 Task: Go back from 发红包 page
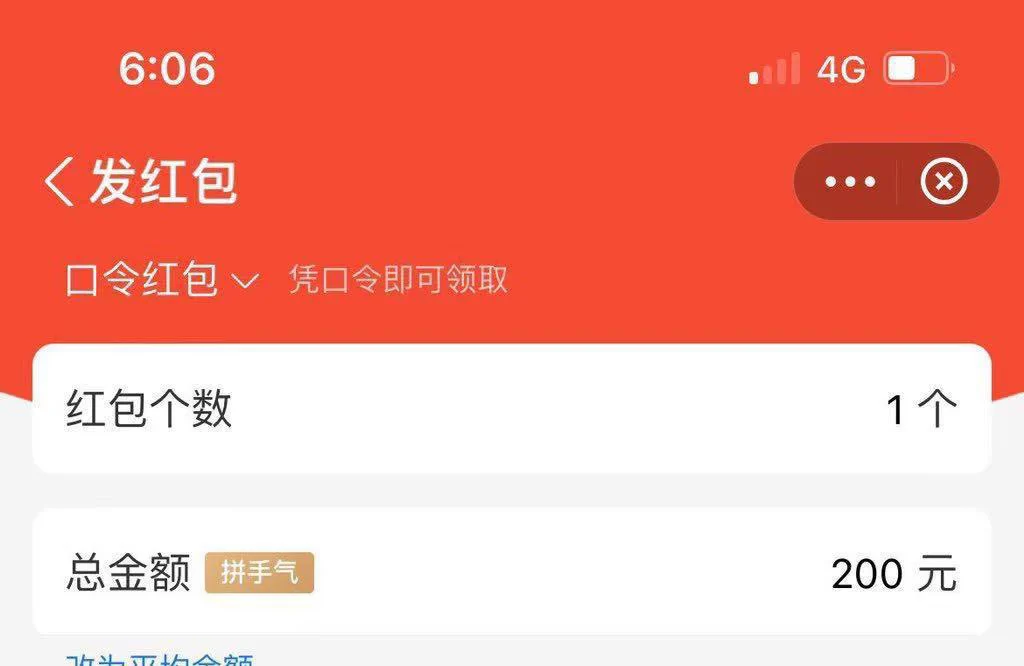point(60,182)
